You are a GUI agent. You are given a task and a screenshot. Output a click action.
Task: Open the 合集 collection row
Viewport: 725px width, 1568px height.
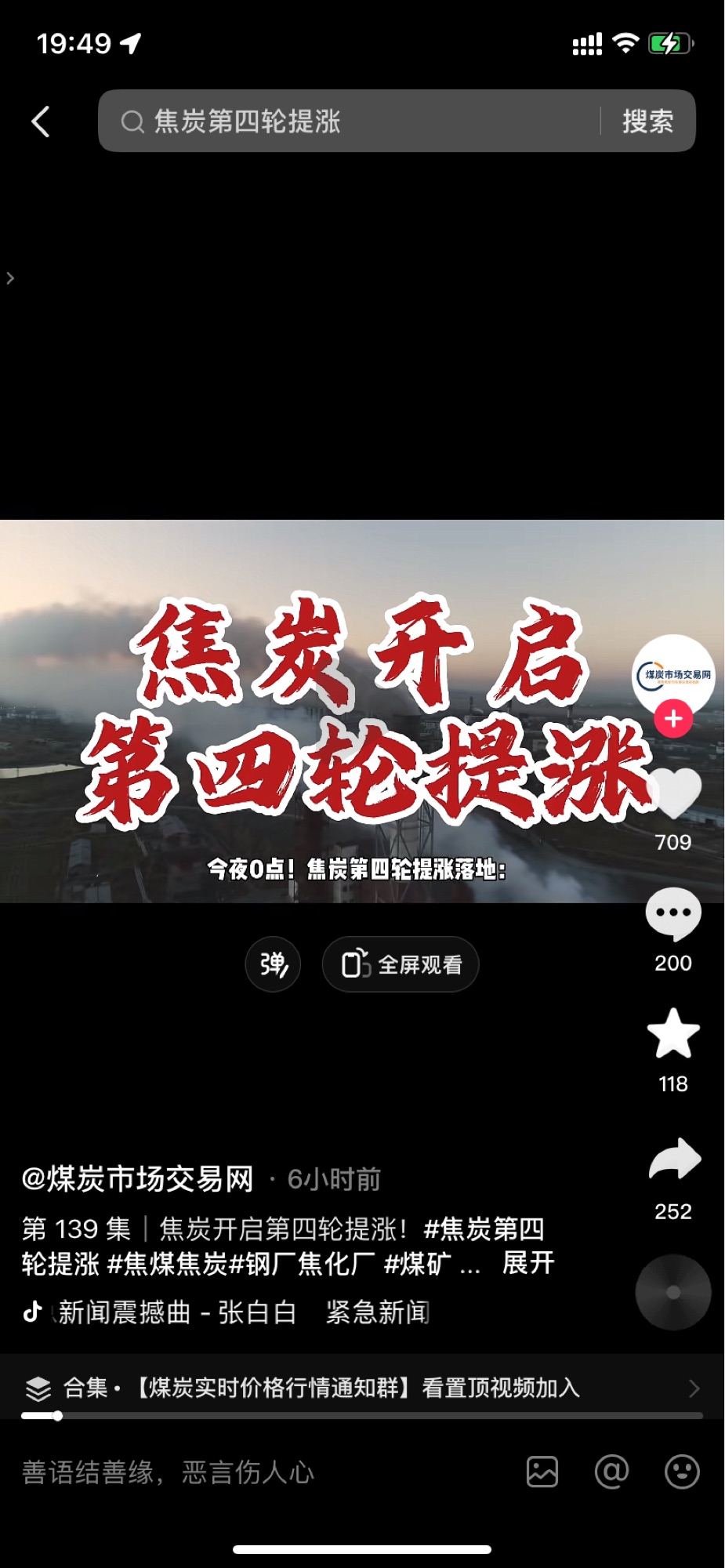[361, 1388]
